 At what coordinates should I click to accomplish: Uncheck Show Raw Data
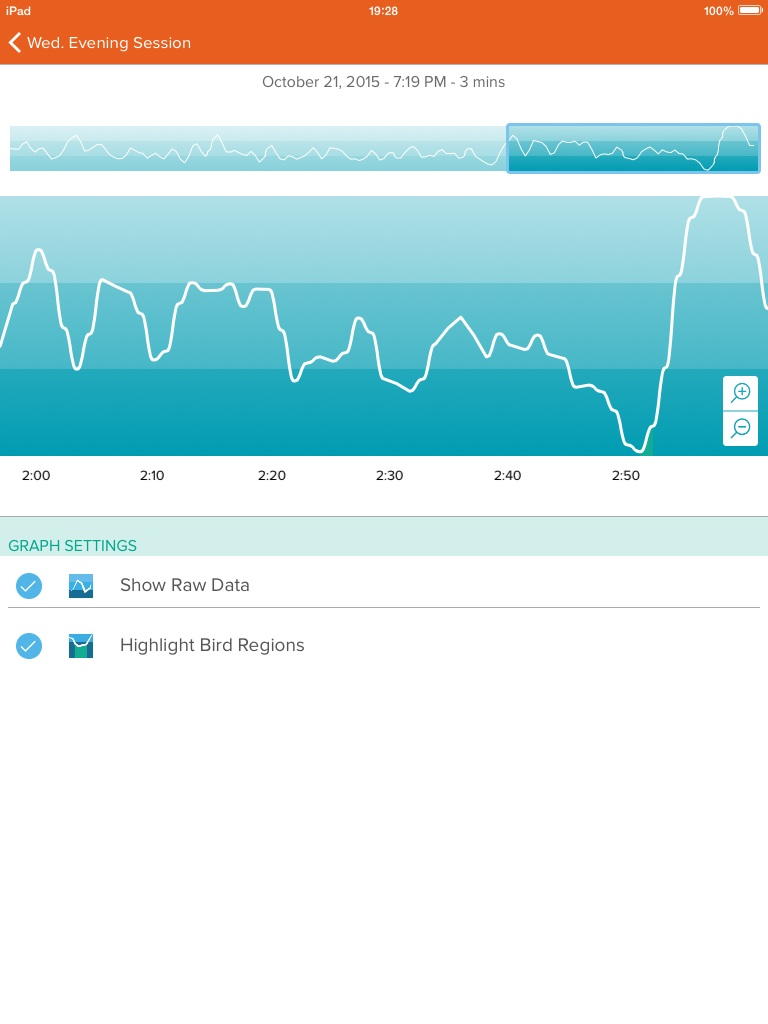coord(29,586)
